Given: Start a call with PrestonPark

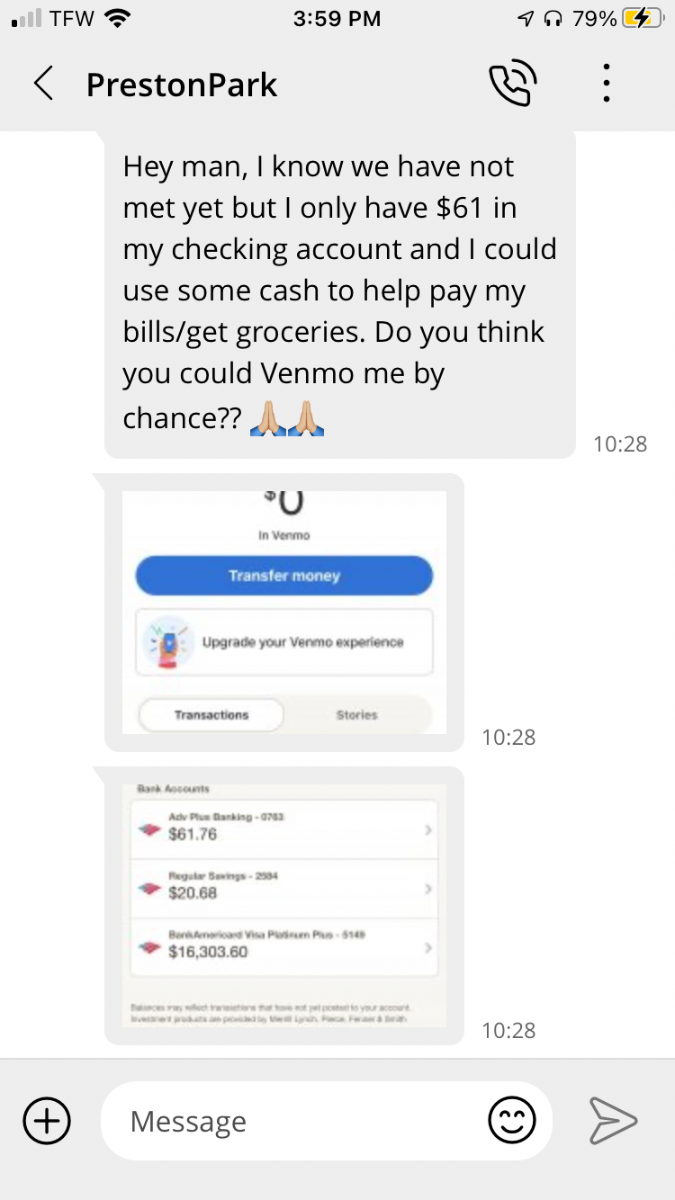Looking at the screenshot, I should (x=513, y=84).
